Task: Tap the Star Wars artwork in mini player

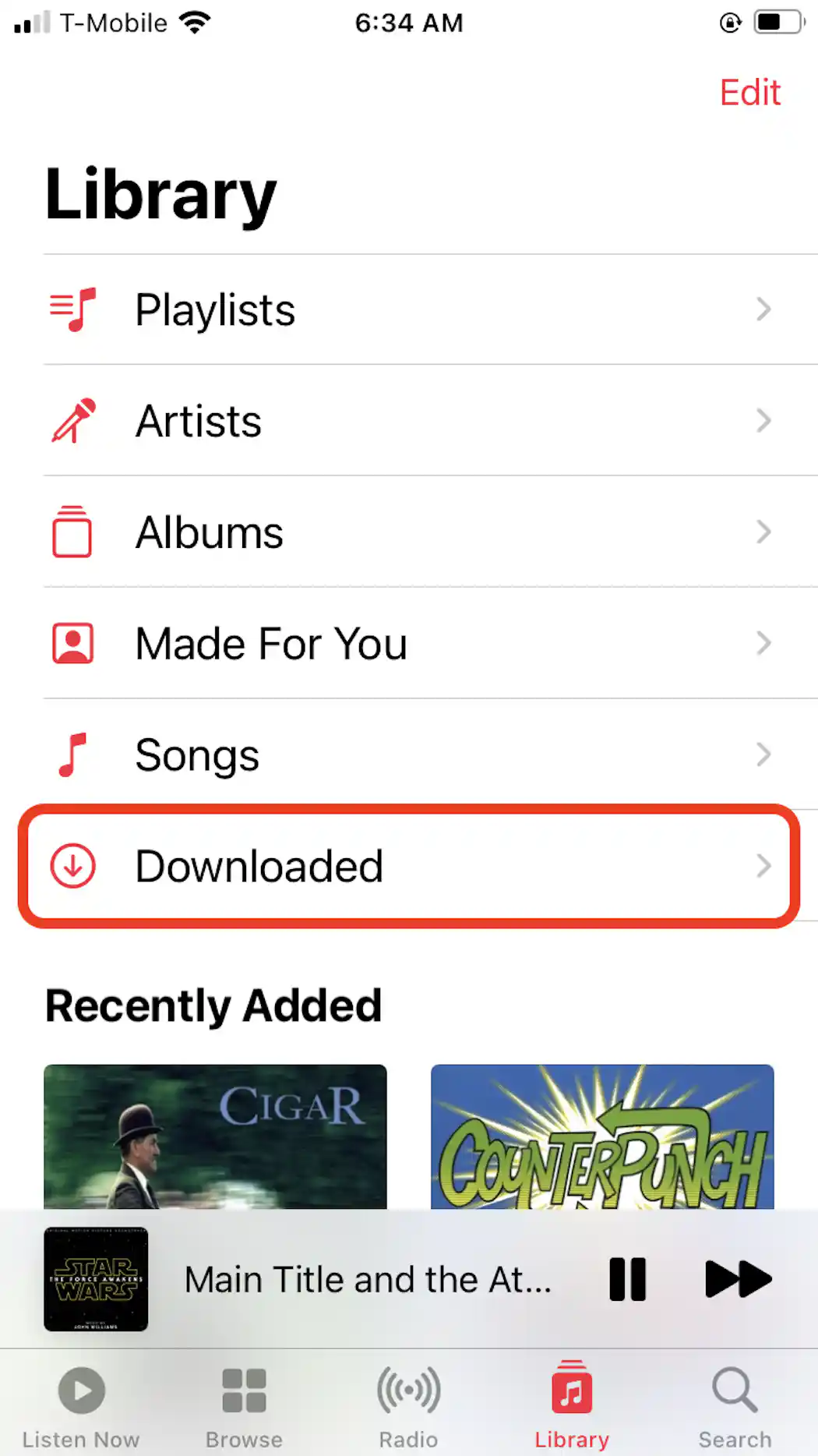Action: click(97, 1278)
